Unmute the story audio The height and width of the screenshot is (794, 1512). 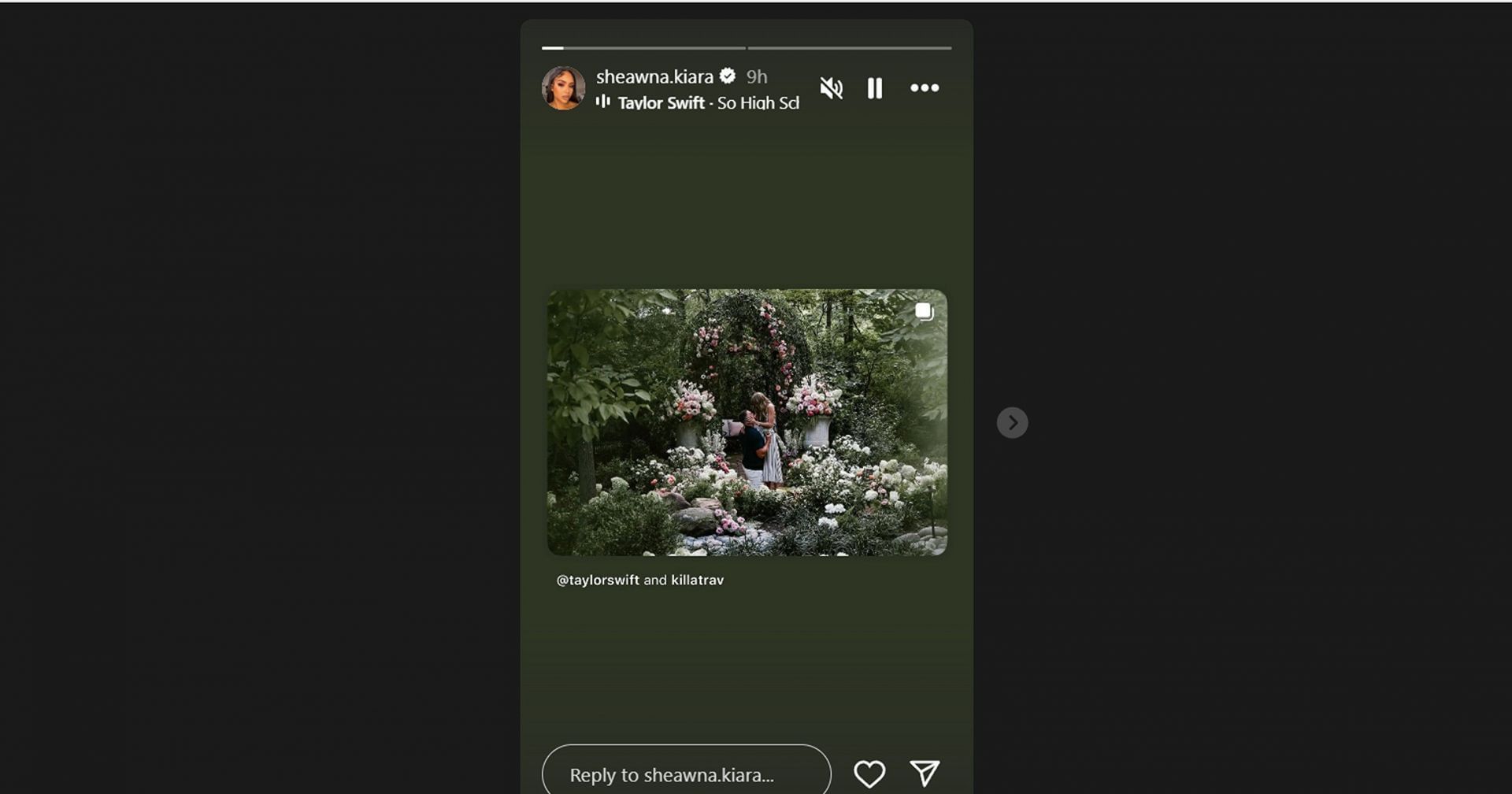(831, 88)
